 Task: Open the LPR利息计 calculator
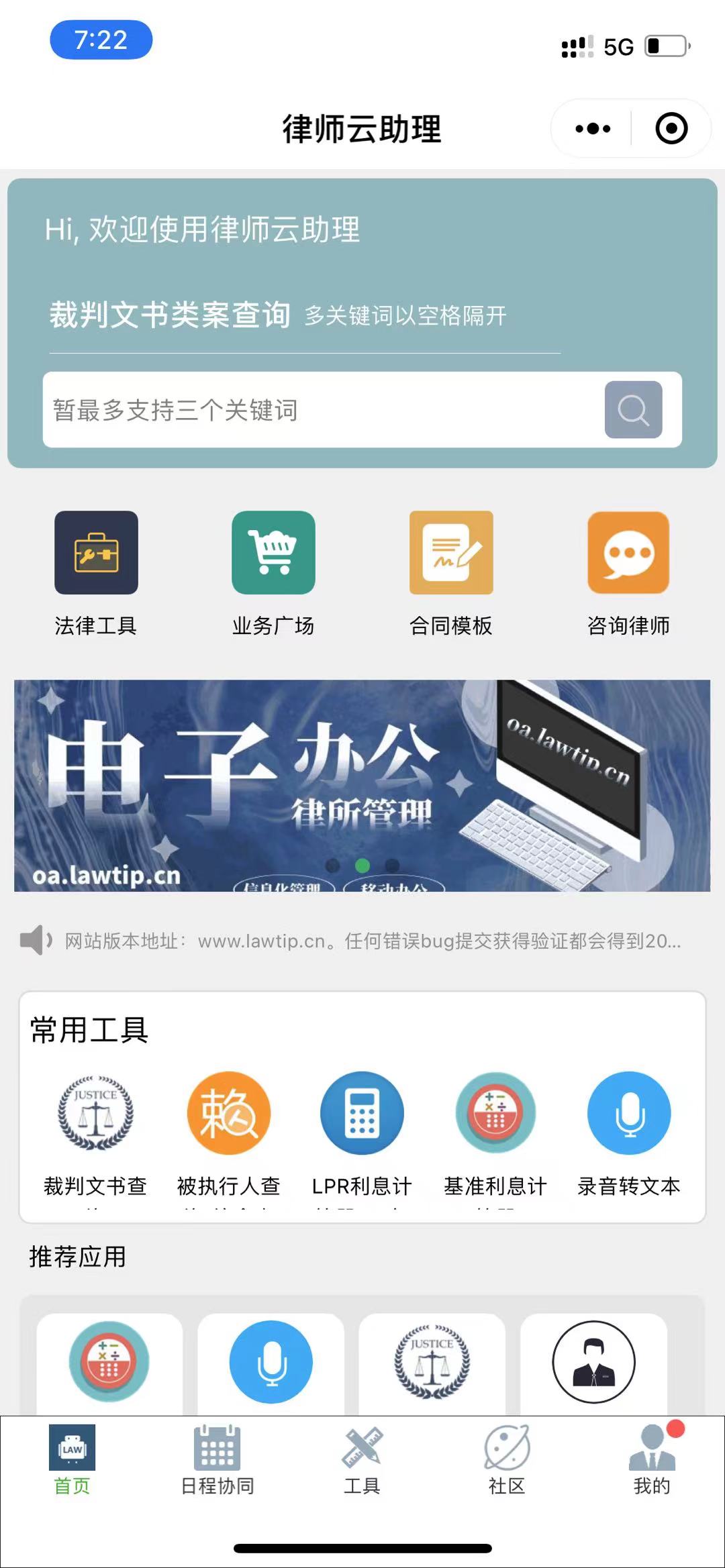[362, 1114]
